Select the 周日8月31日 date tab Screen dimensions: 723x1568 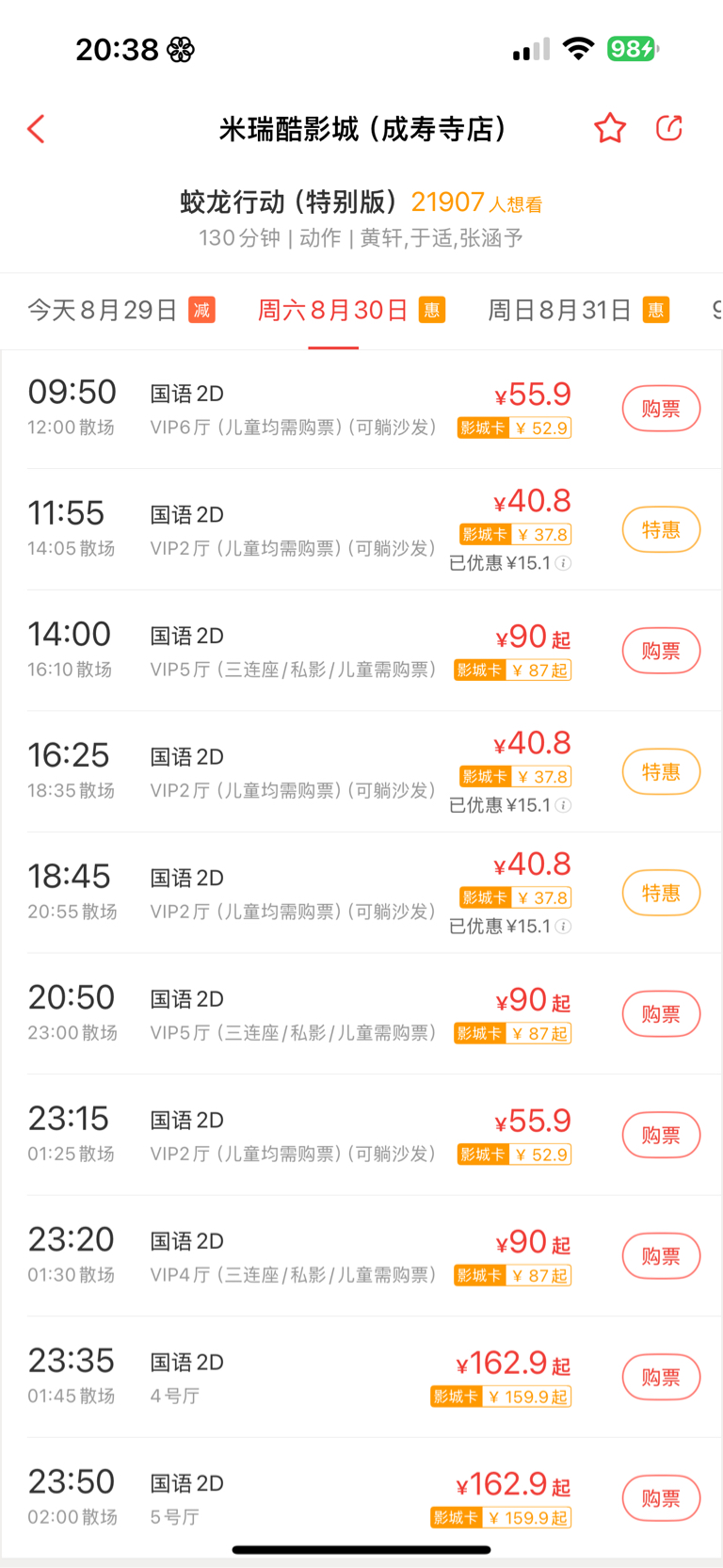coord(578,310)
